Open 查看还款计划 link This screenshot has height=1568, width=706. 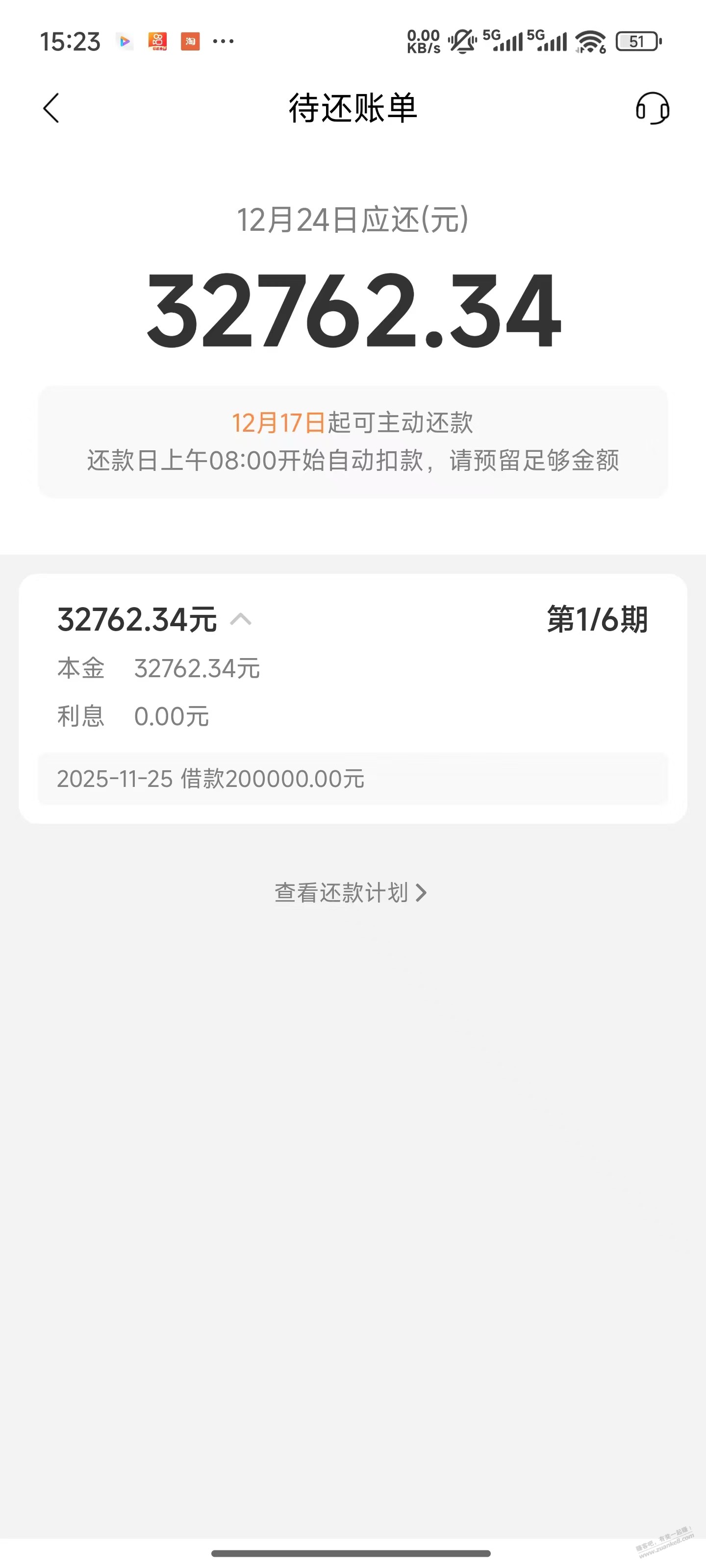coord(350,893)
